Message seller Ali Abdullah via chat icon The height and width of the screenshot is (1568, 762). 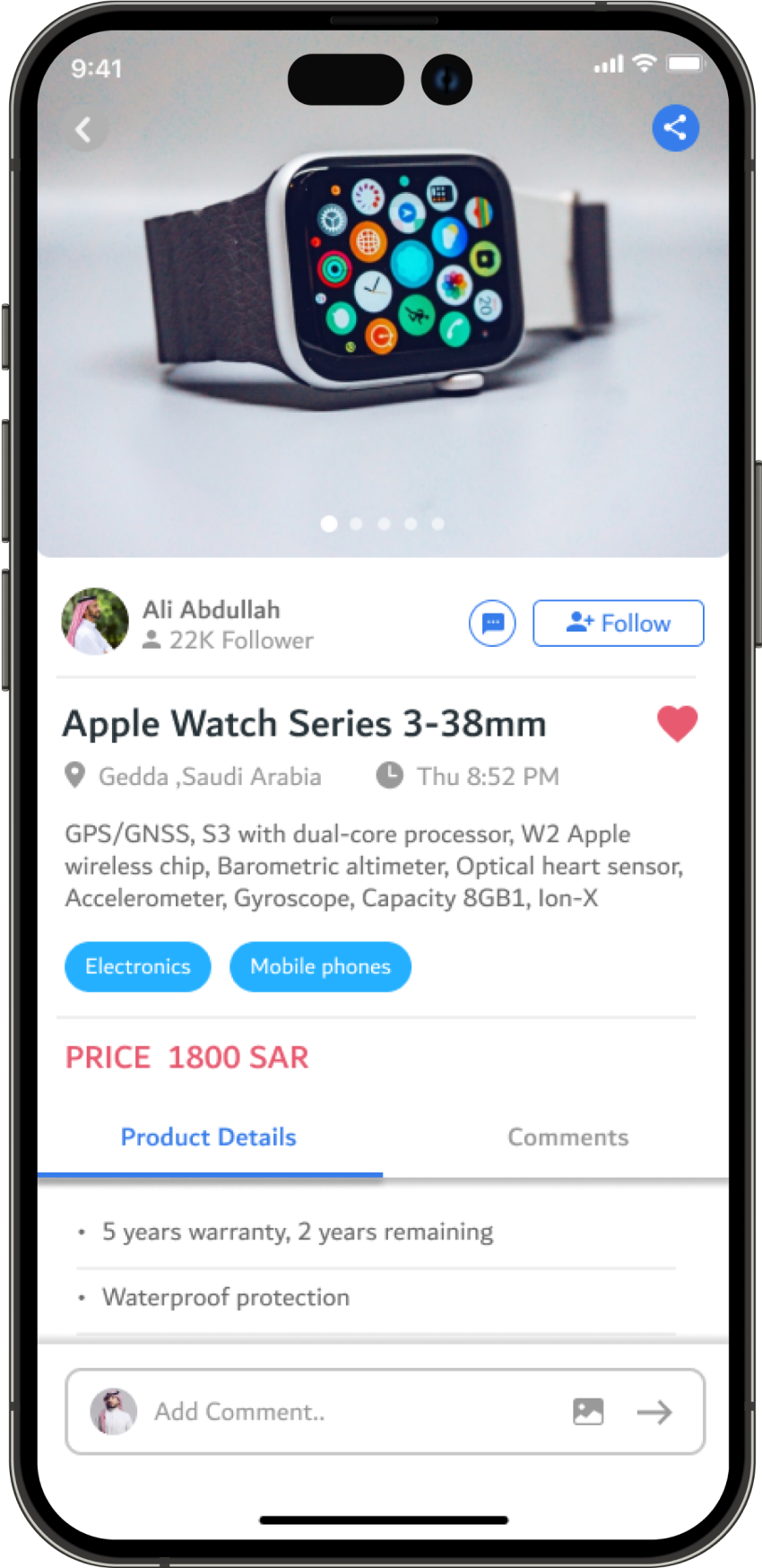click(x=492, y=623)
